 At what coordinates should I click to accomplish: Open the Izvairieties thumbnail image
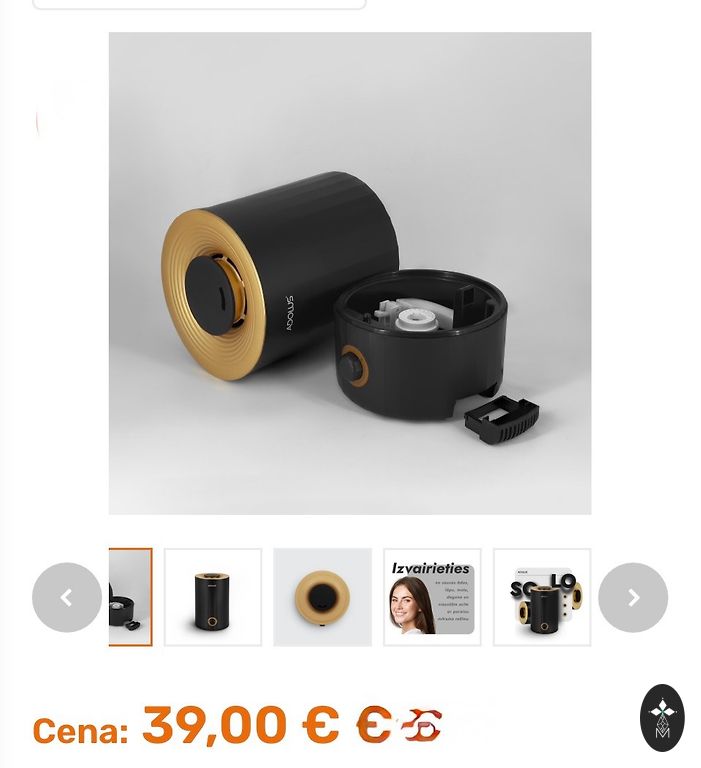[432, 597]
